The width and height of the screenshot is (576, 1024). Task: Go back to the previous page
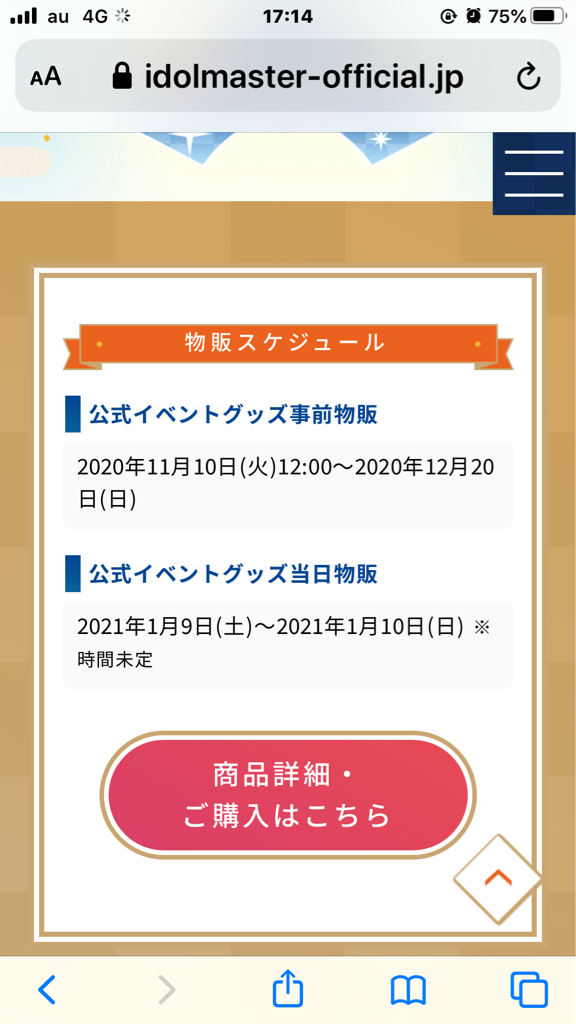pos(47,990)
